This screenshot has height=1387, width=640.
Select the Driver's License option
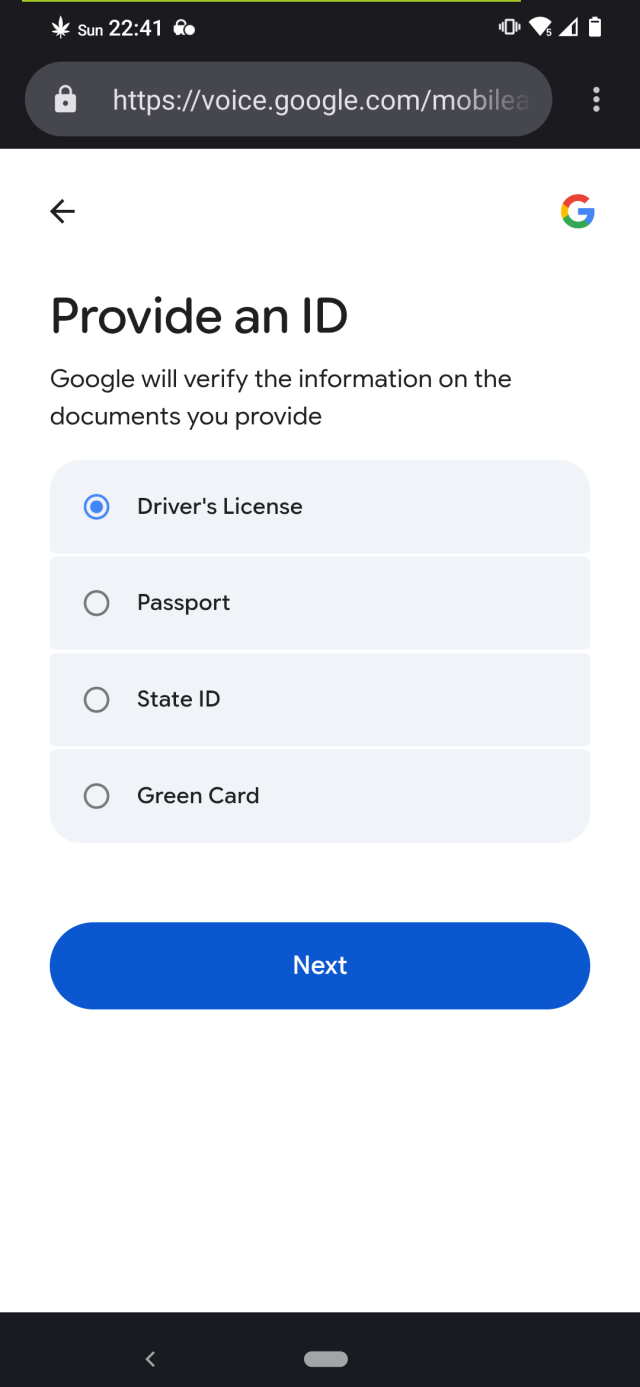coord(320,507)
